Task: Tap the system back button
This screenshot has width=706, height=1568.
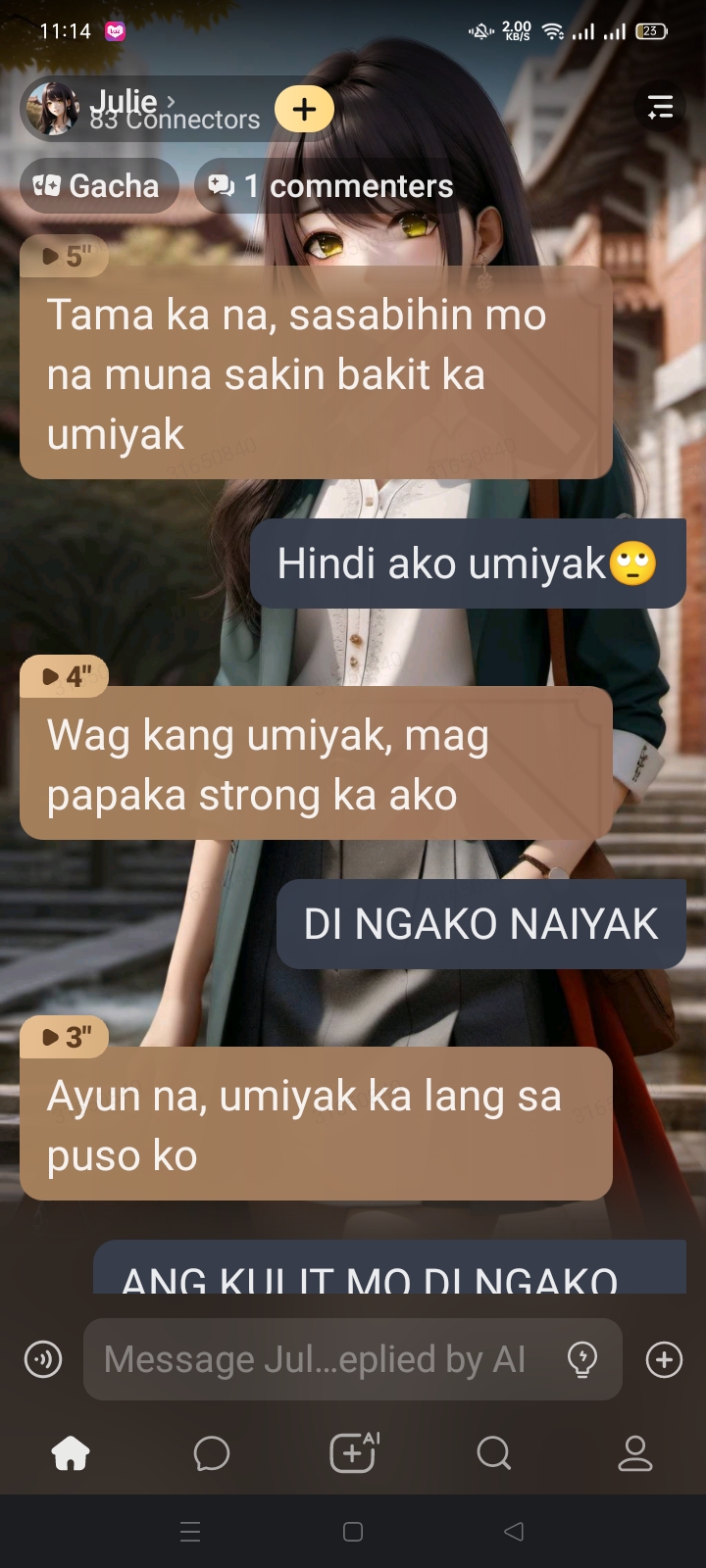Action: click(x=514, y=1532)
